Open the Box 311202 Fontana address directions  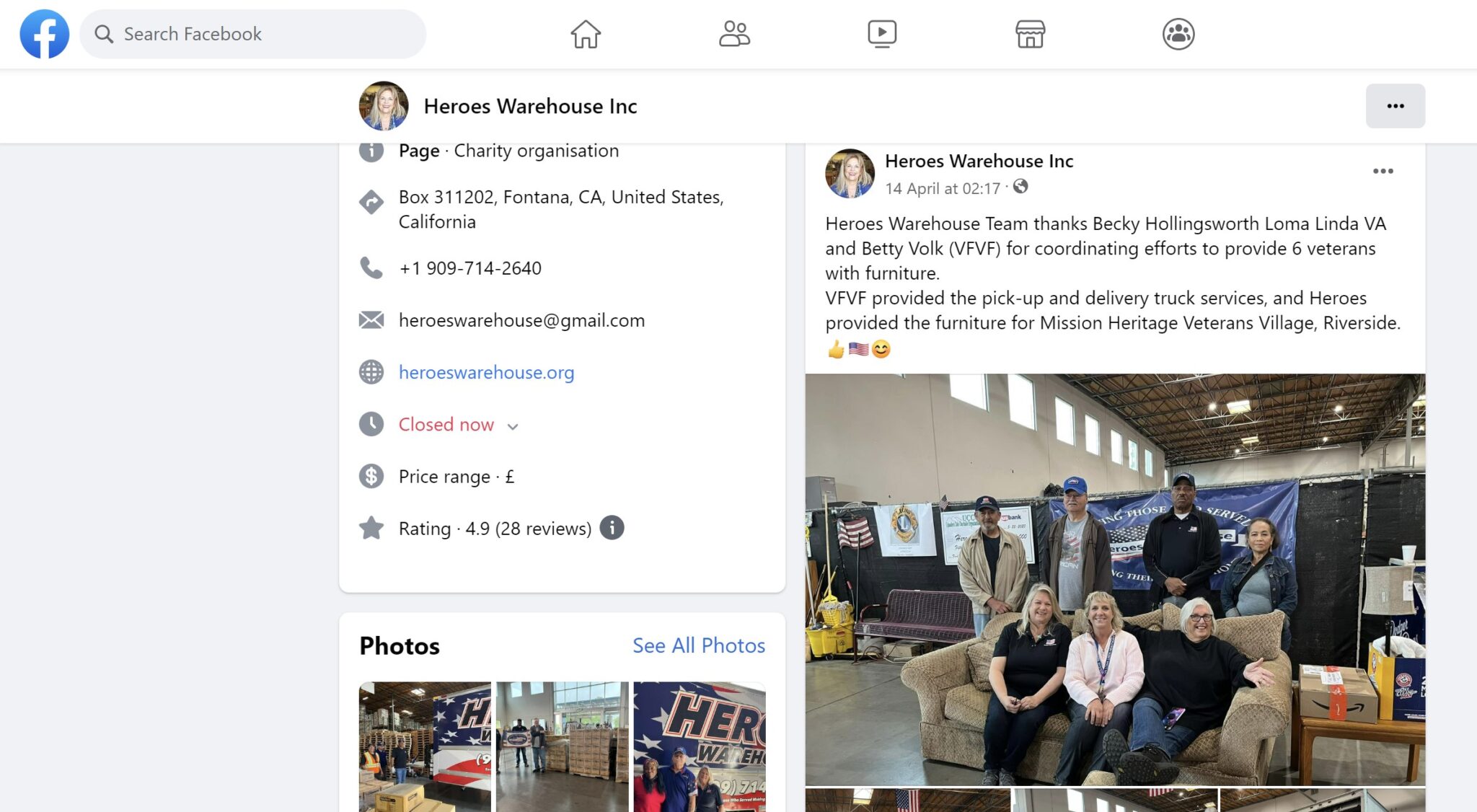coord(560,209)
